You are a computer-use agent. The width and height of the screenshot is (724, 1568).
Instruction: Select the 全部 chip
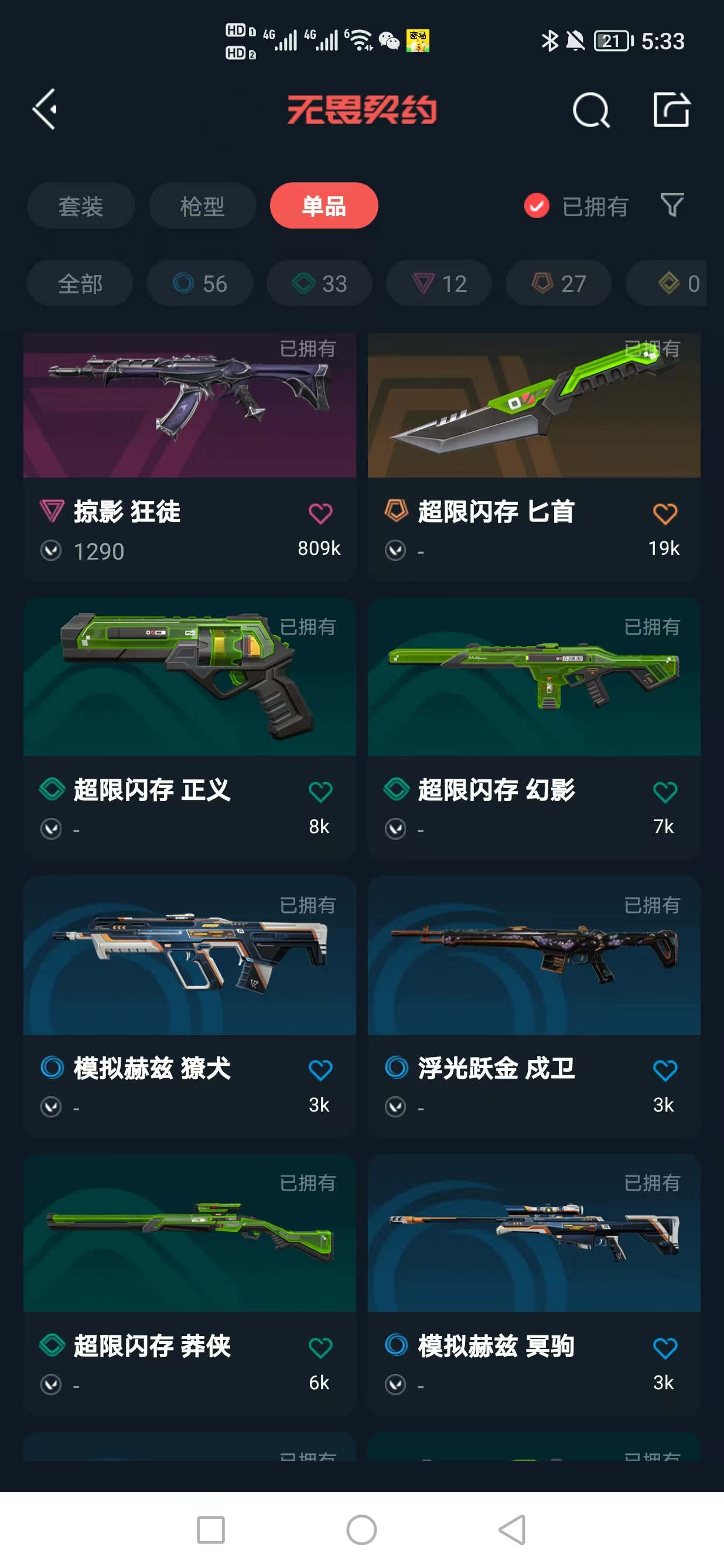click(80, 284)
